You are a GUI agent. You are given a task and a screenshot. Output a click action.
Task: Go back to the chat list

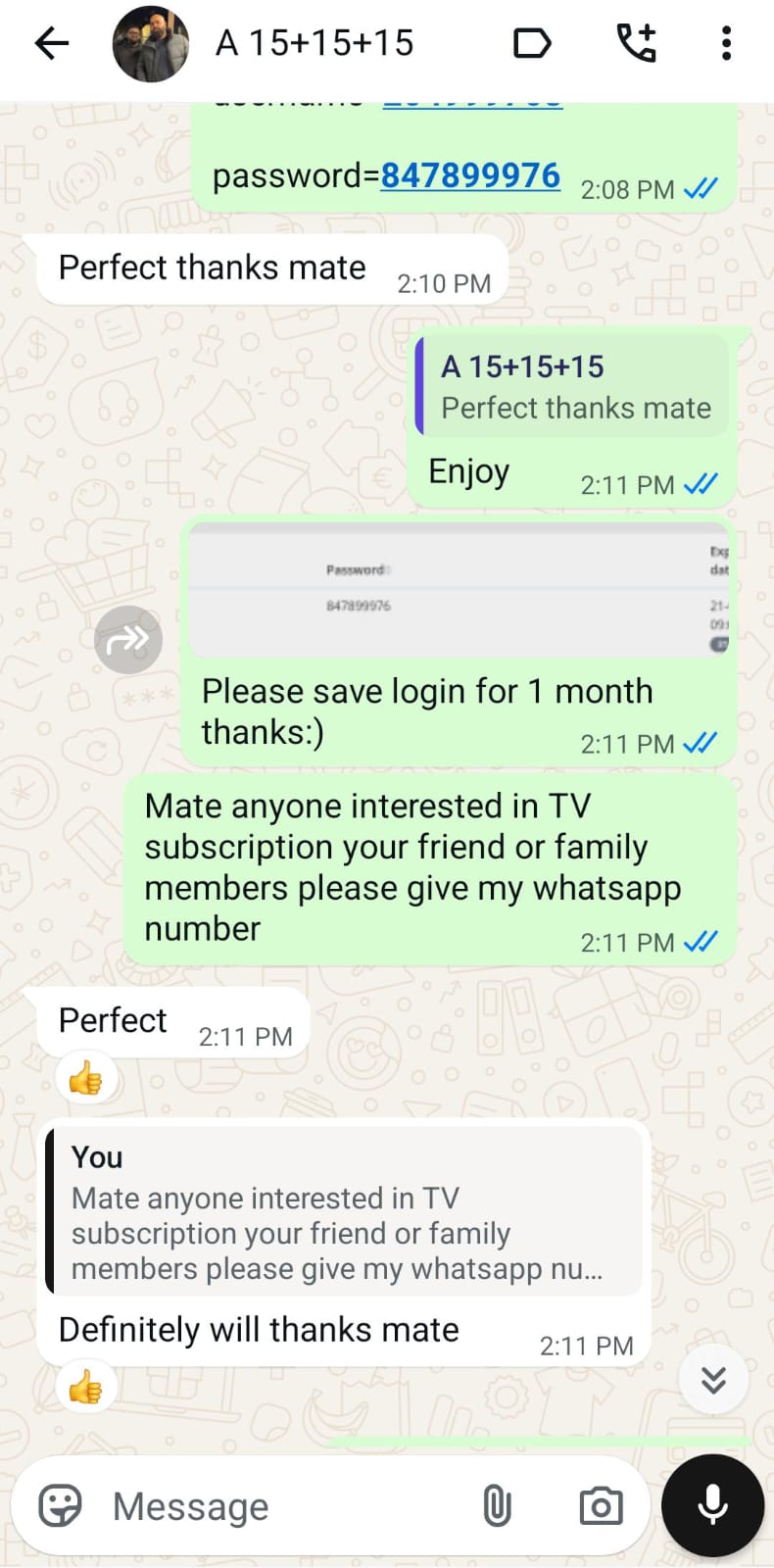pos(51,43)
